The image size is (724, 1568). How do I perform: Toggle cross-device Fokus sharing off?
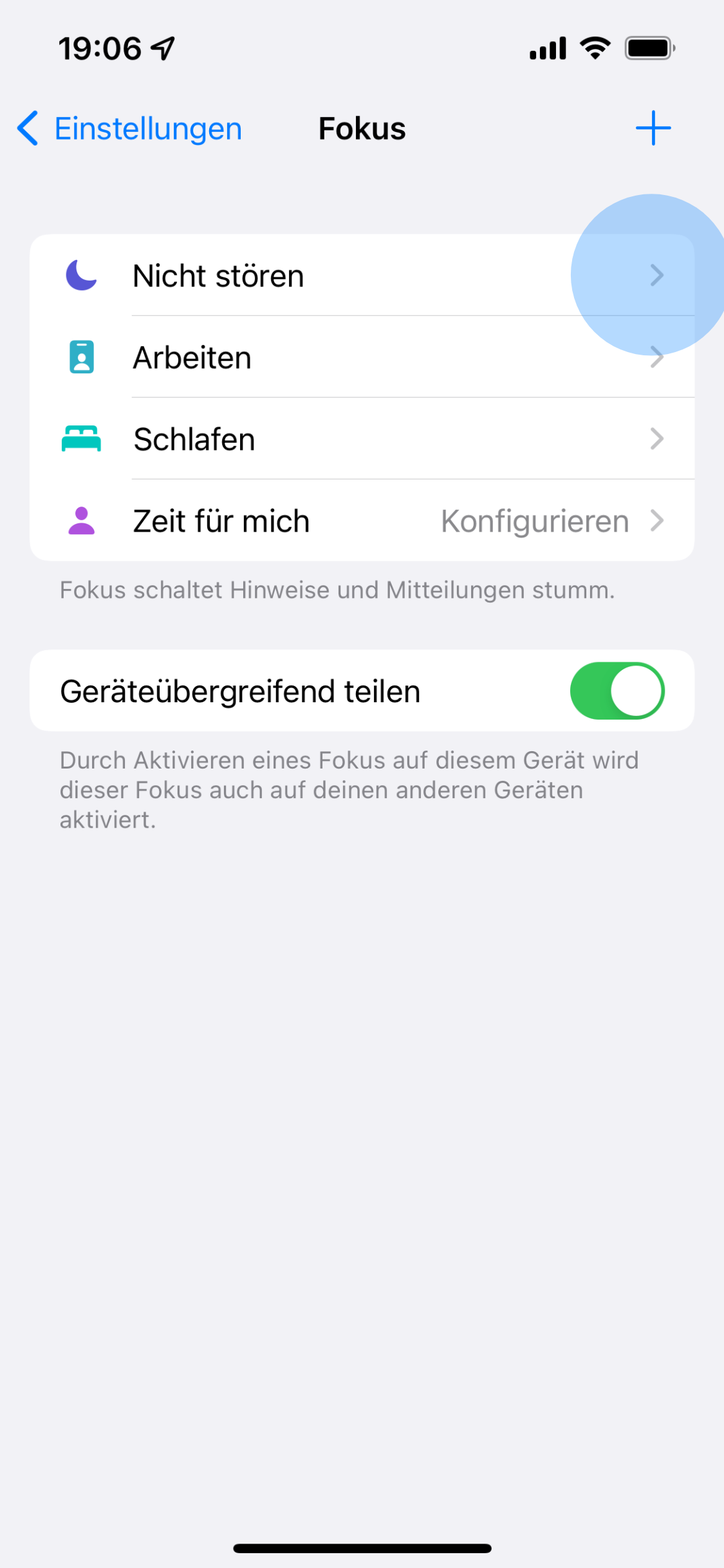(616, 689)
